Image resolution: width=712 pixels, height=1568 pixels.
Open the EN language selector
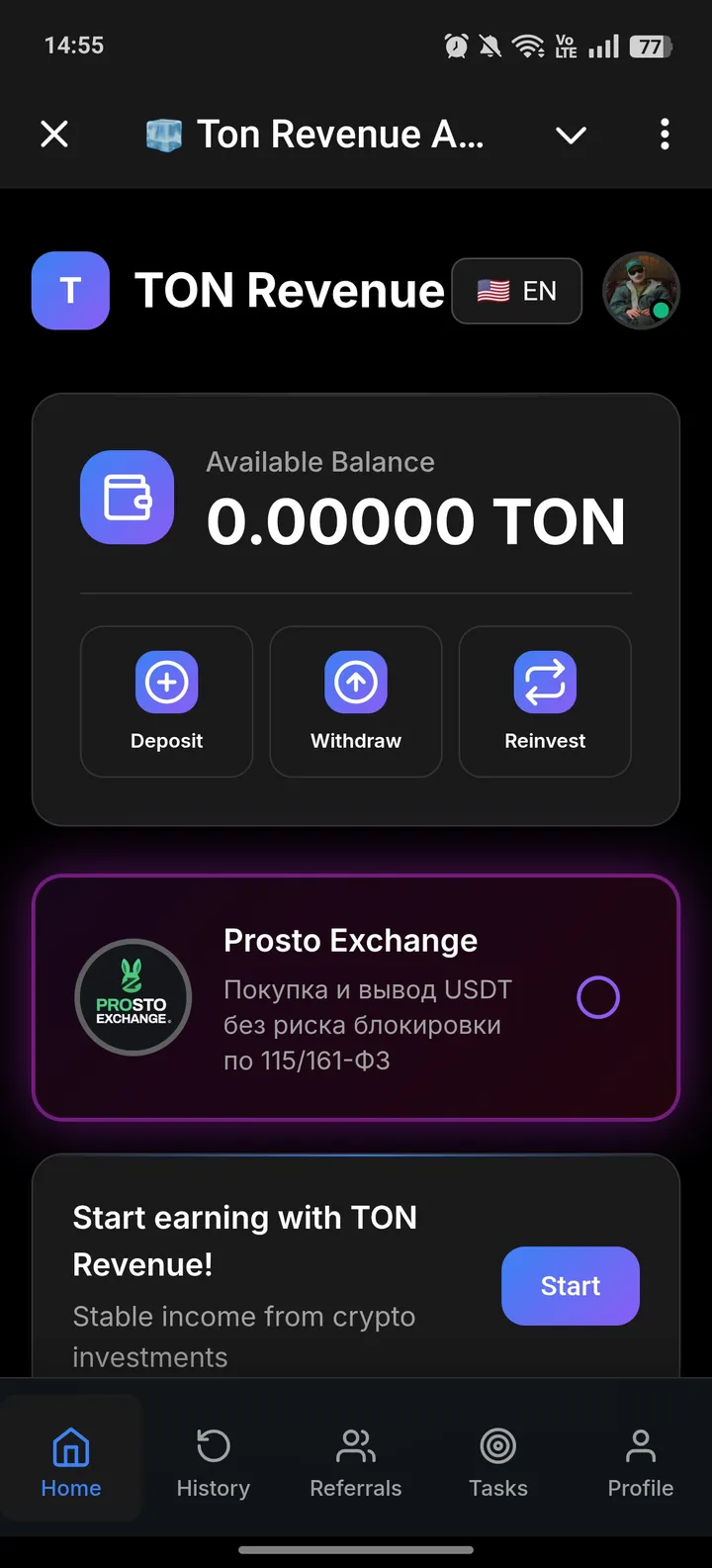point(516,290)
